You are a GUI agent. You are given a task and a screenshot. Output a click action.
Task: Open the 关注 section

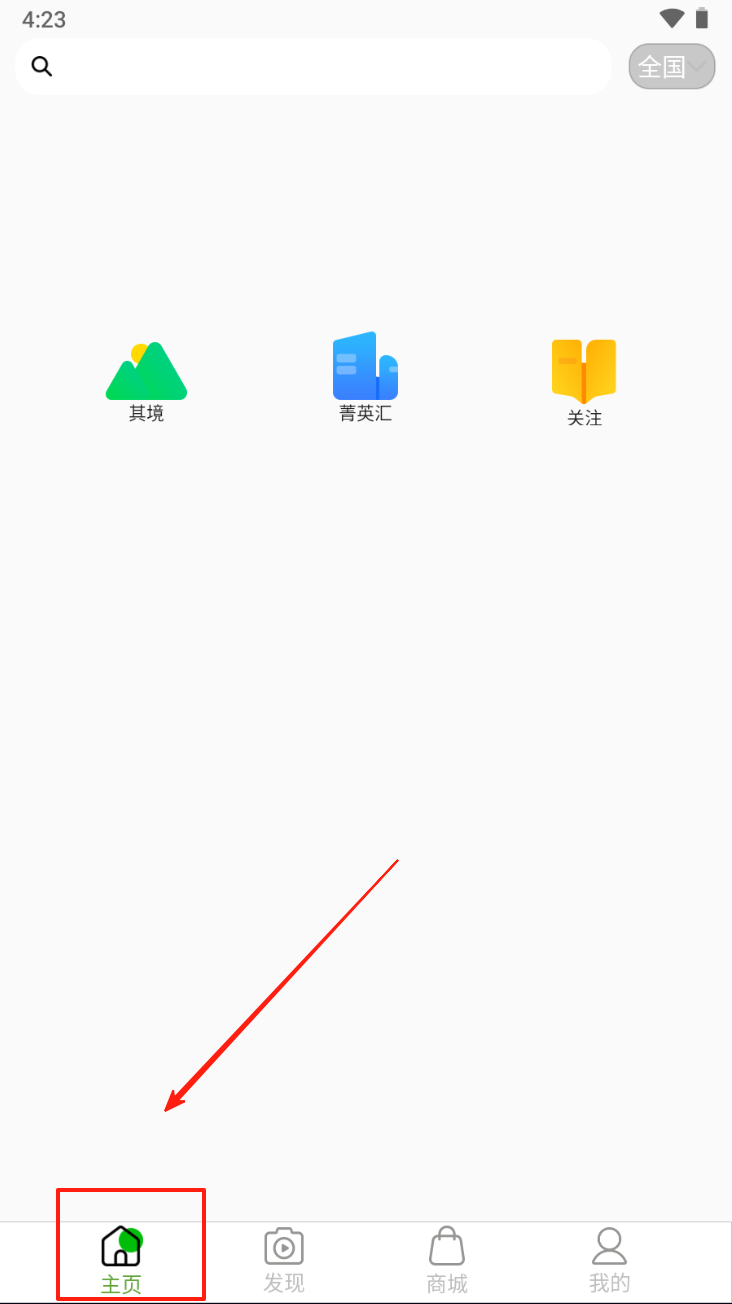pyautogui.click(x=584, y=383)
